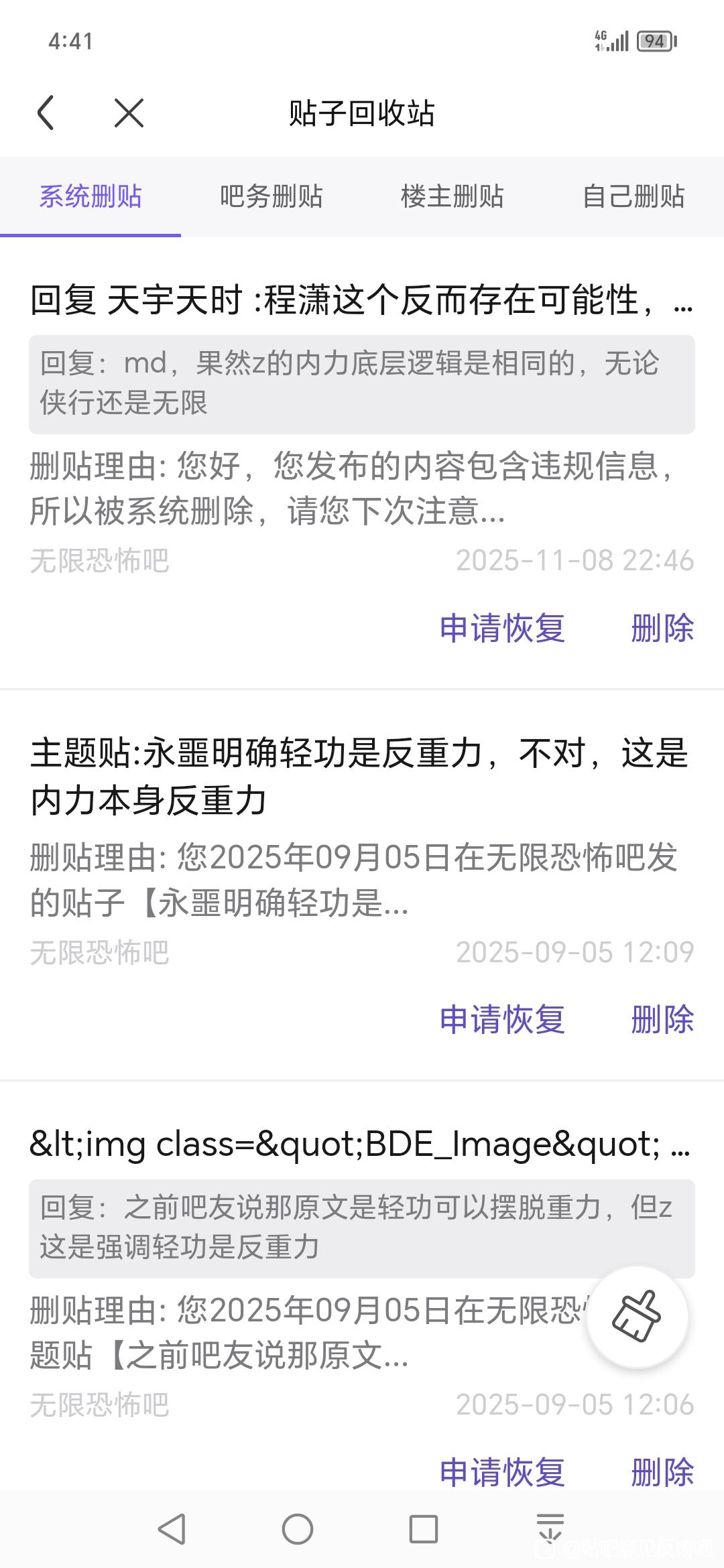Request restore for the 2025-09-05 12:09 post
The height and width of the screenshot is (1568, 724).
tap(502, 1020)
